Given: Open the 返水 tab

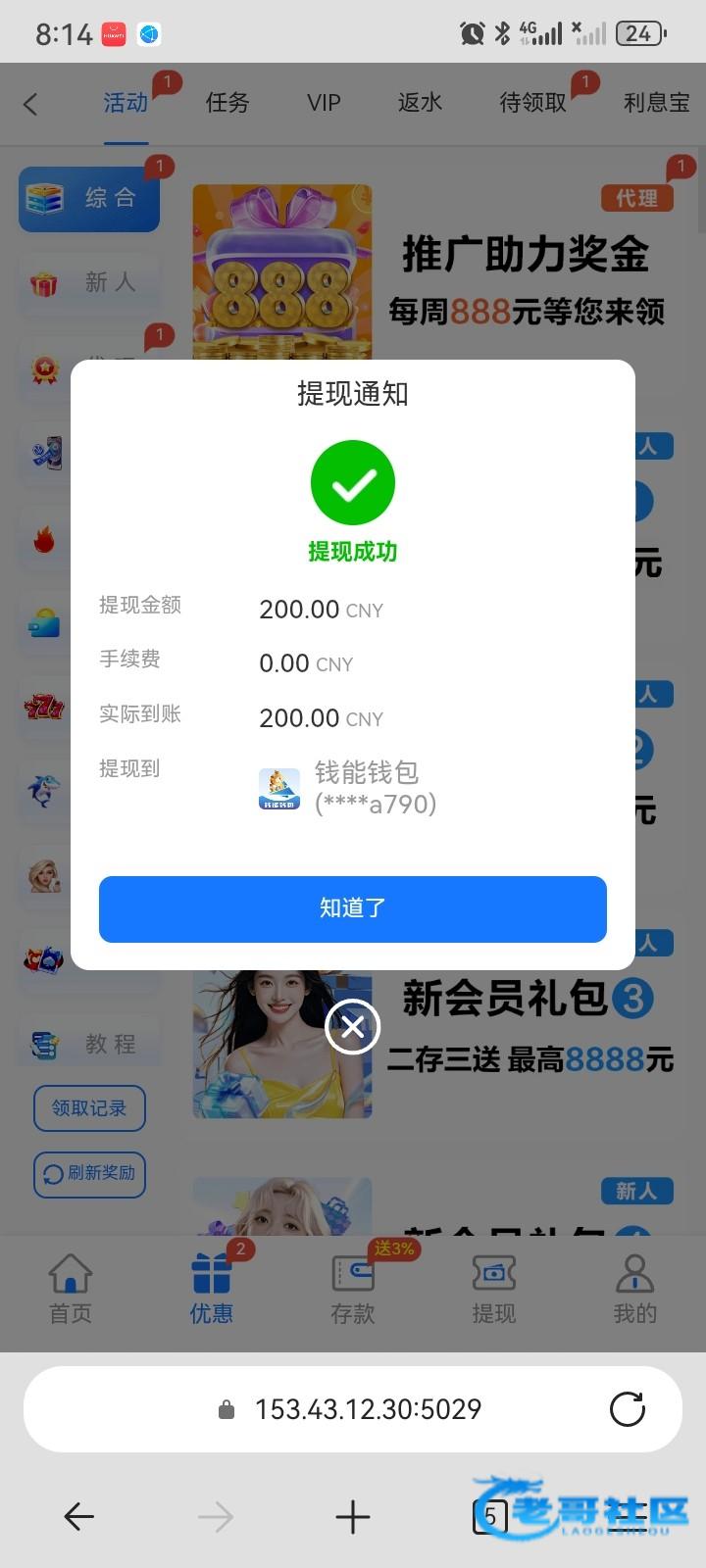Looking at the screenshot, I should coord(420,103).
